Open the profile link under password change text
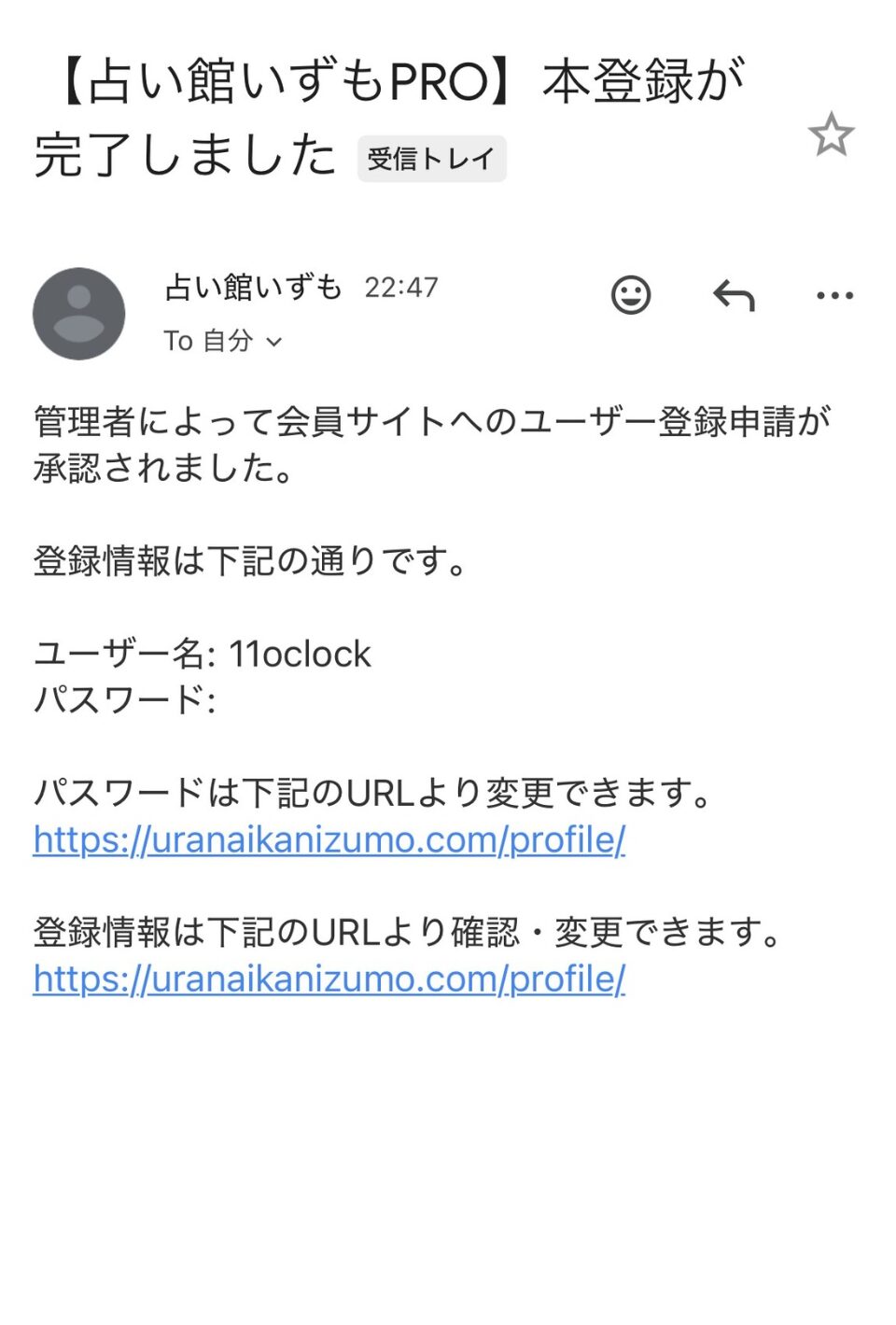Image resolution: width=896 pixels, height=1325 pixels. (329, 839)
